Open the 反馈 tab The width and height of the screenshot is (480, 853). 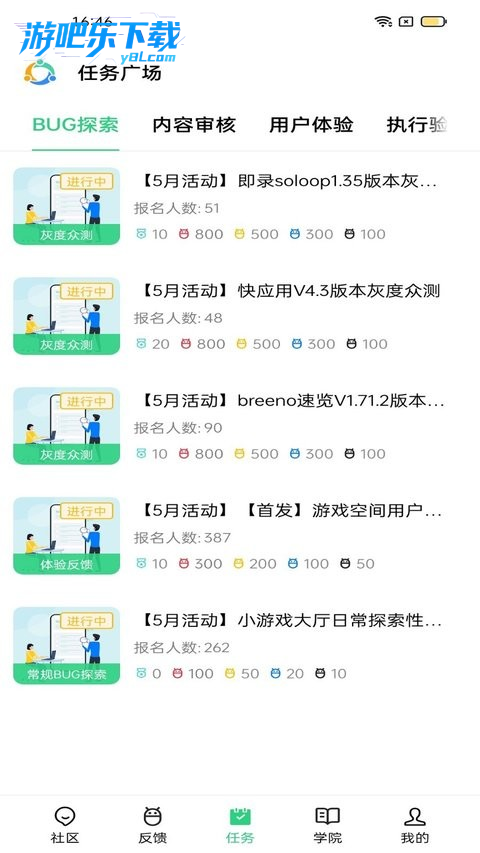[x=152, y=825]
